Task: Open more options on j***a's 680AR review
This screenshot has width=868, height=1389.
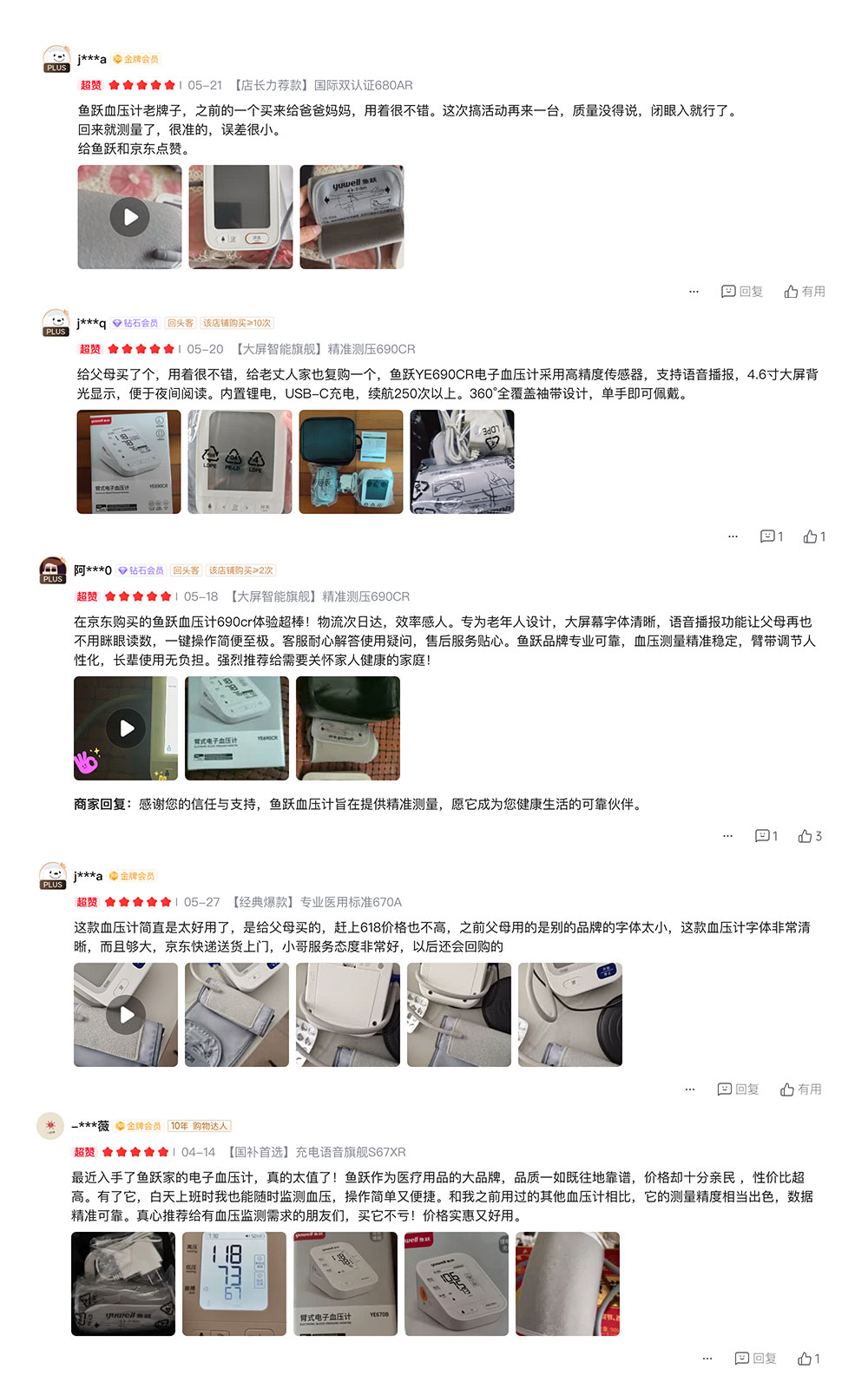Action: coord(694,292)
